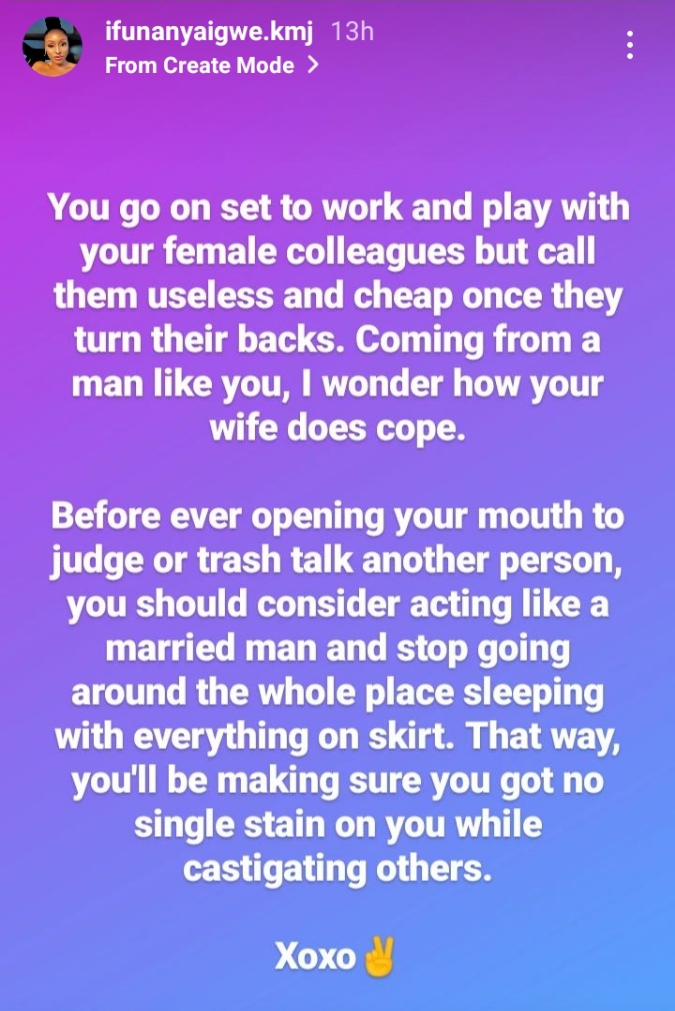Open ifunanyaigwe.kmj's profile picture
This screenshot has width=675, height=1011.
52,47
